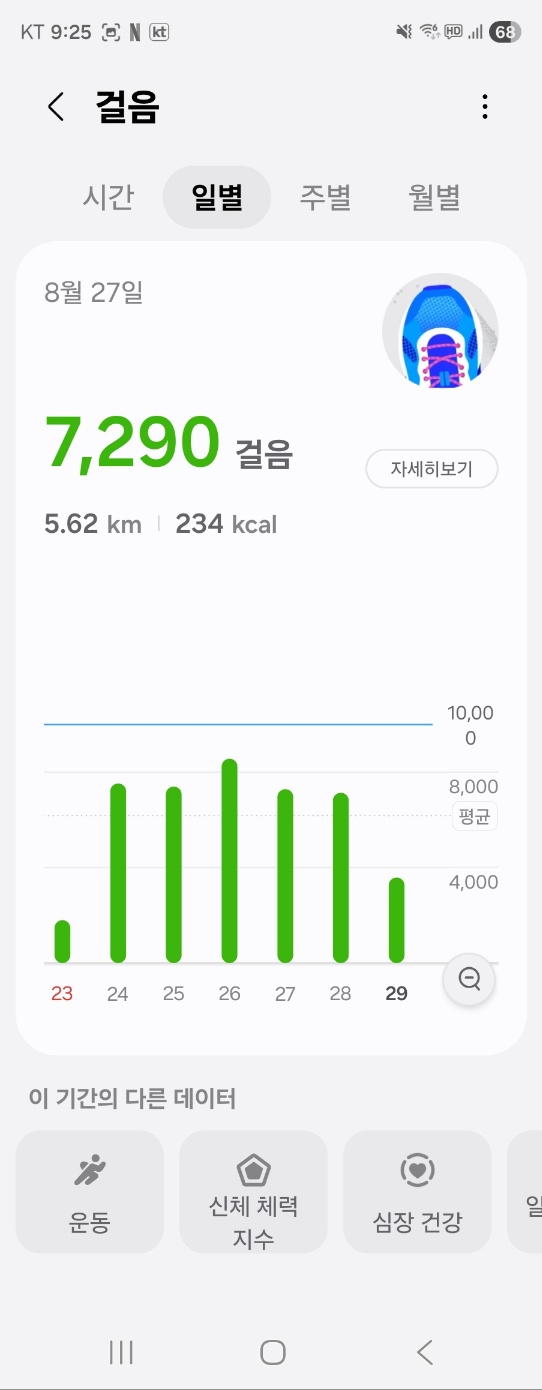The width and height of the screenshot is (542, 1390).
Task: Select the bar for day 29
Action: coord(397,920)
